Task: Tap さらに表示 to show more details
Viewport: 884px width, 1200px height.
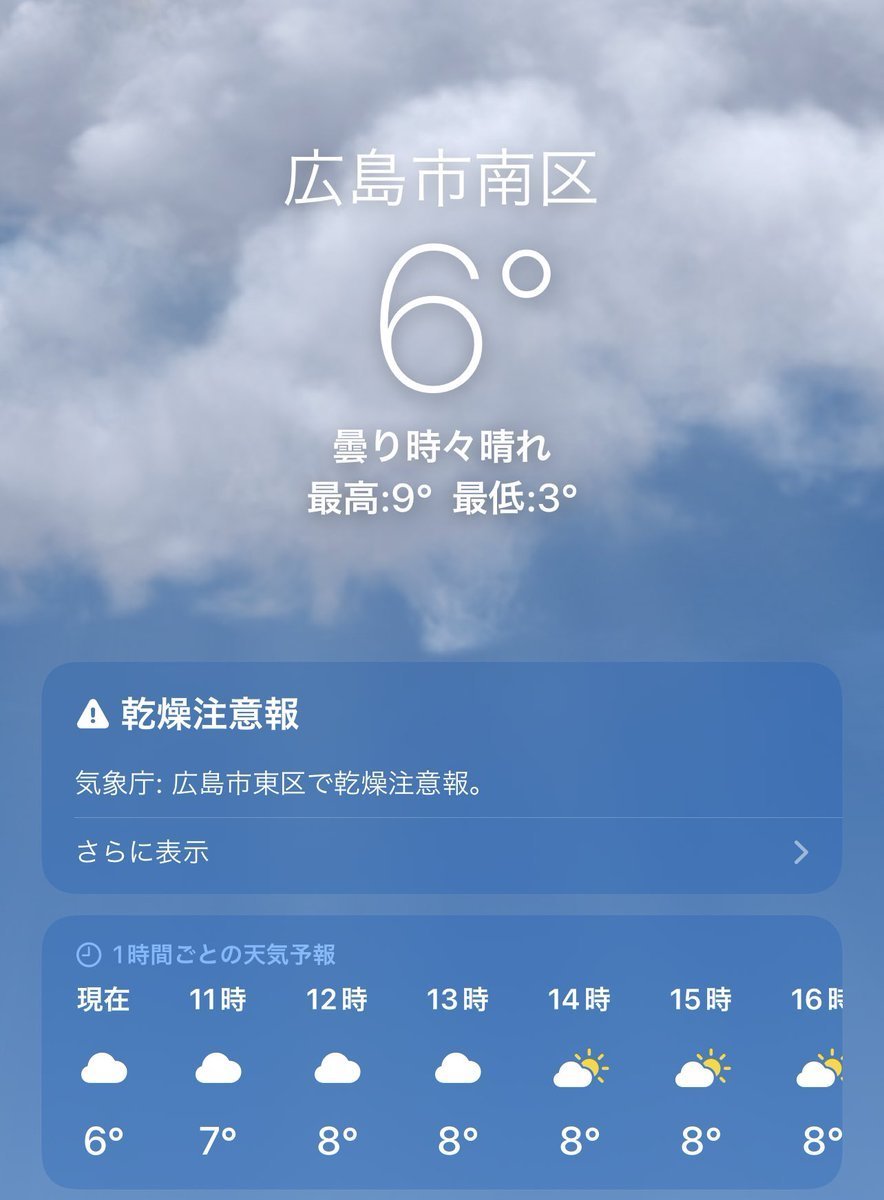Action: click(x=442, y=853)
